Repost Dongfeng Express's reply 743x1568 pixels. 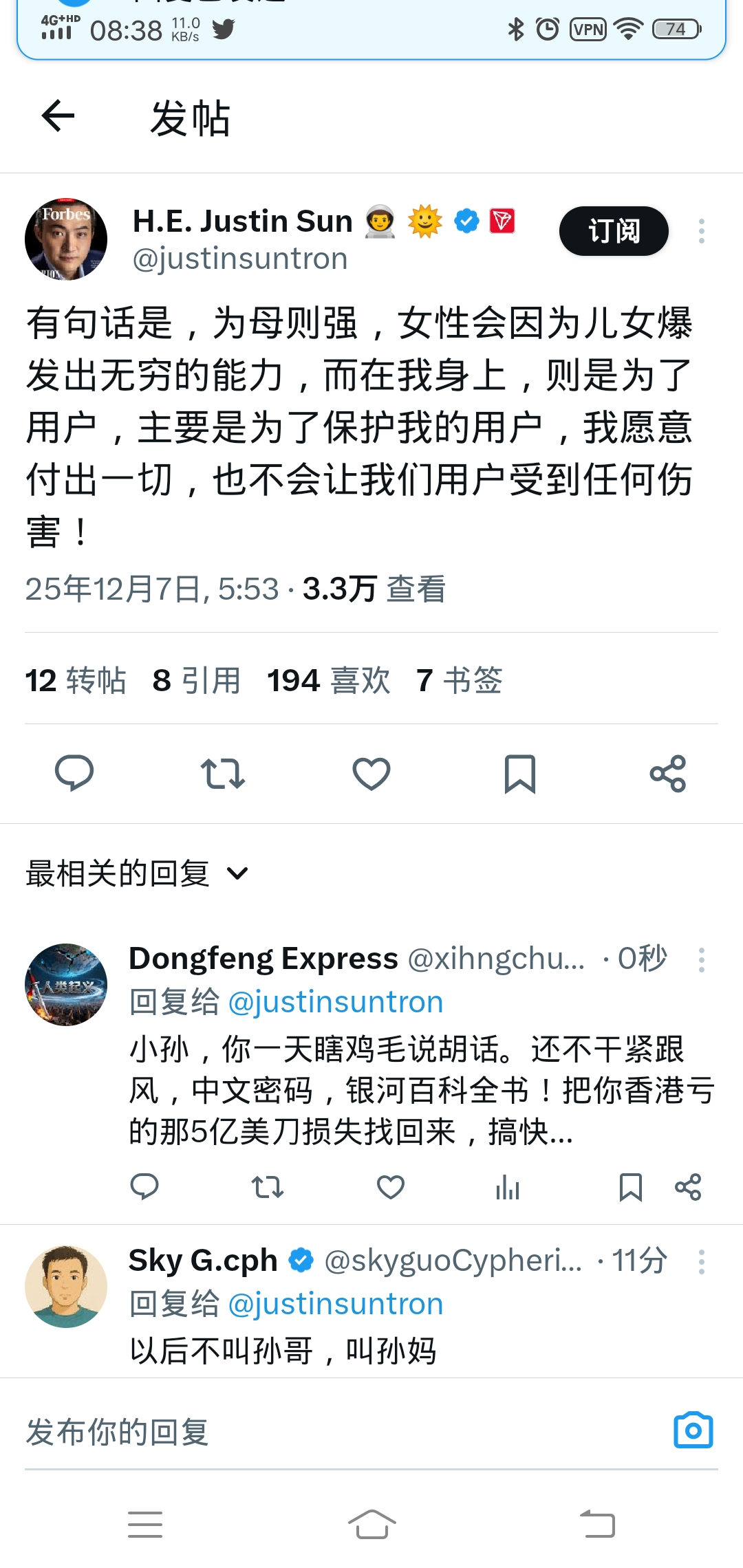[x=268, y=1187]
